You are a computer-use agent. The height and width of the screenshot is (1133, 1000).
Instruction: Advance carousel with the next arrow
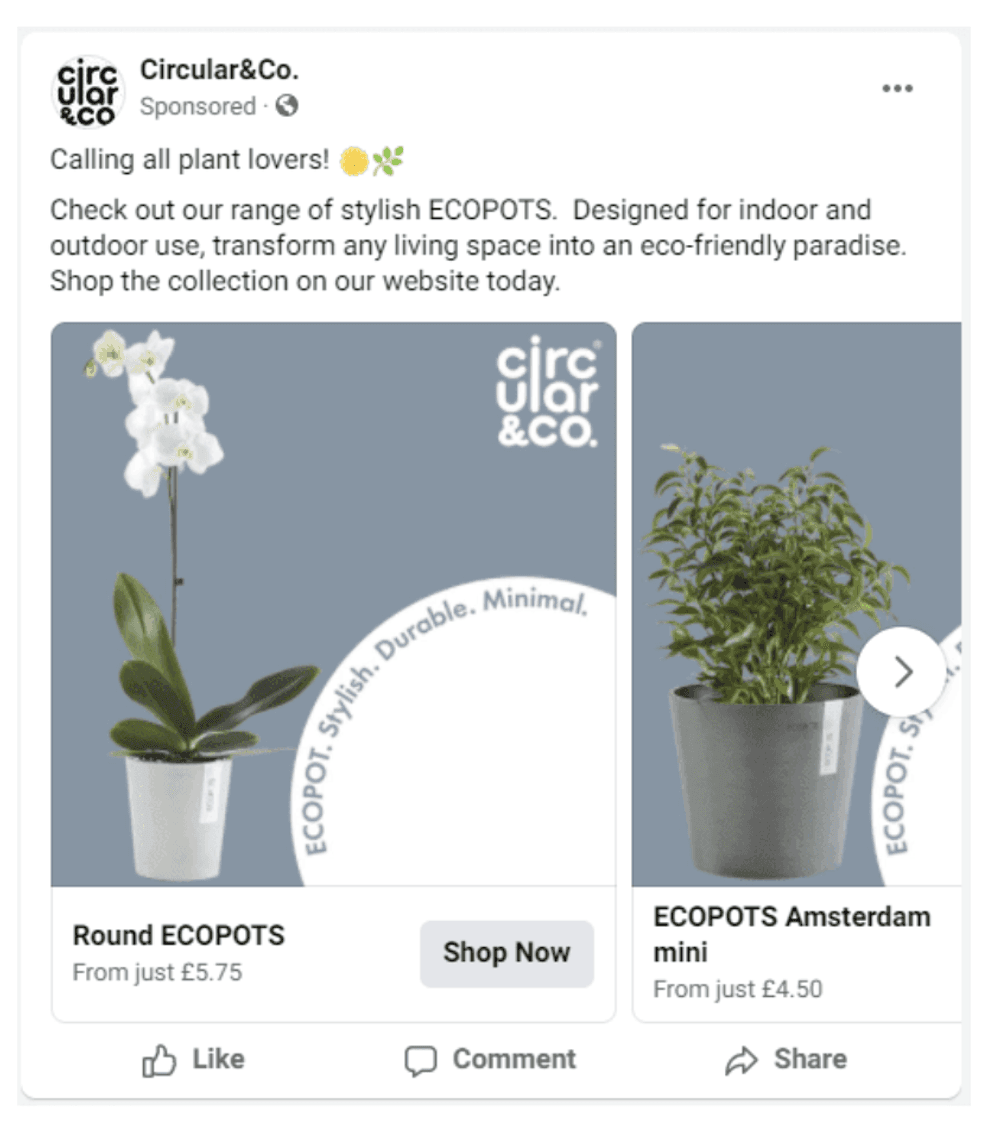coord(901,672)
